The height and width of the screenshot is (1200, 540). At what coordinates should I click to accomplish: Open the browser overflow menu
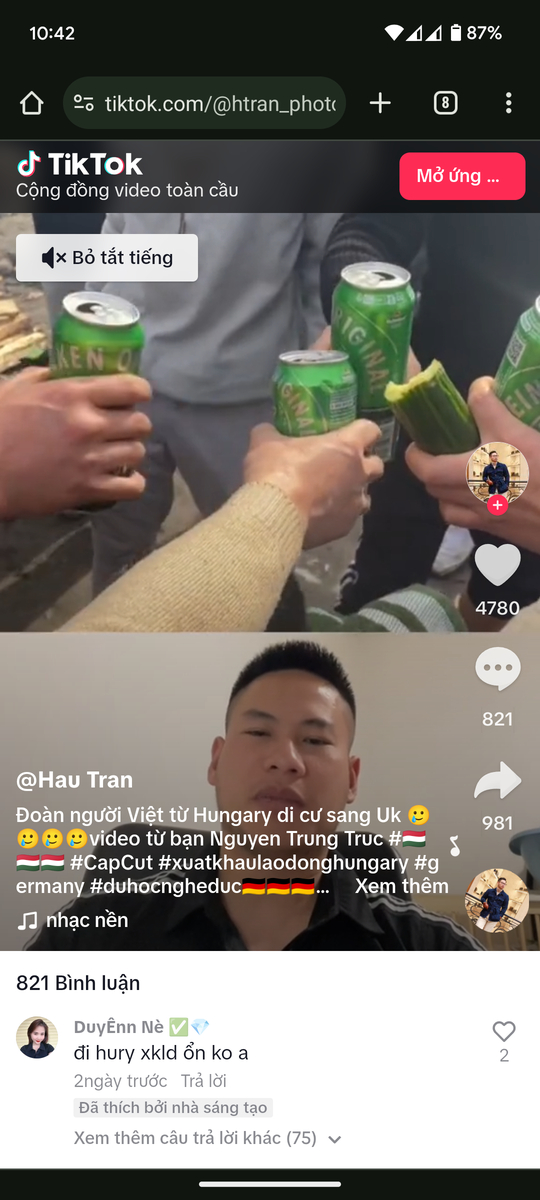[508, 103]
